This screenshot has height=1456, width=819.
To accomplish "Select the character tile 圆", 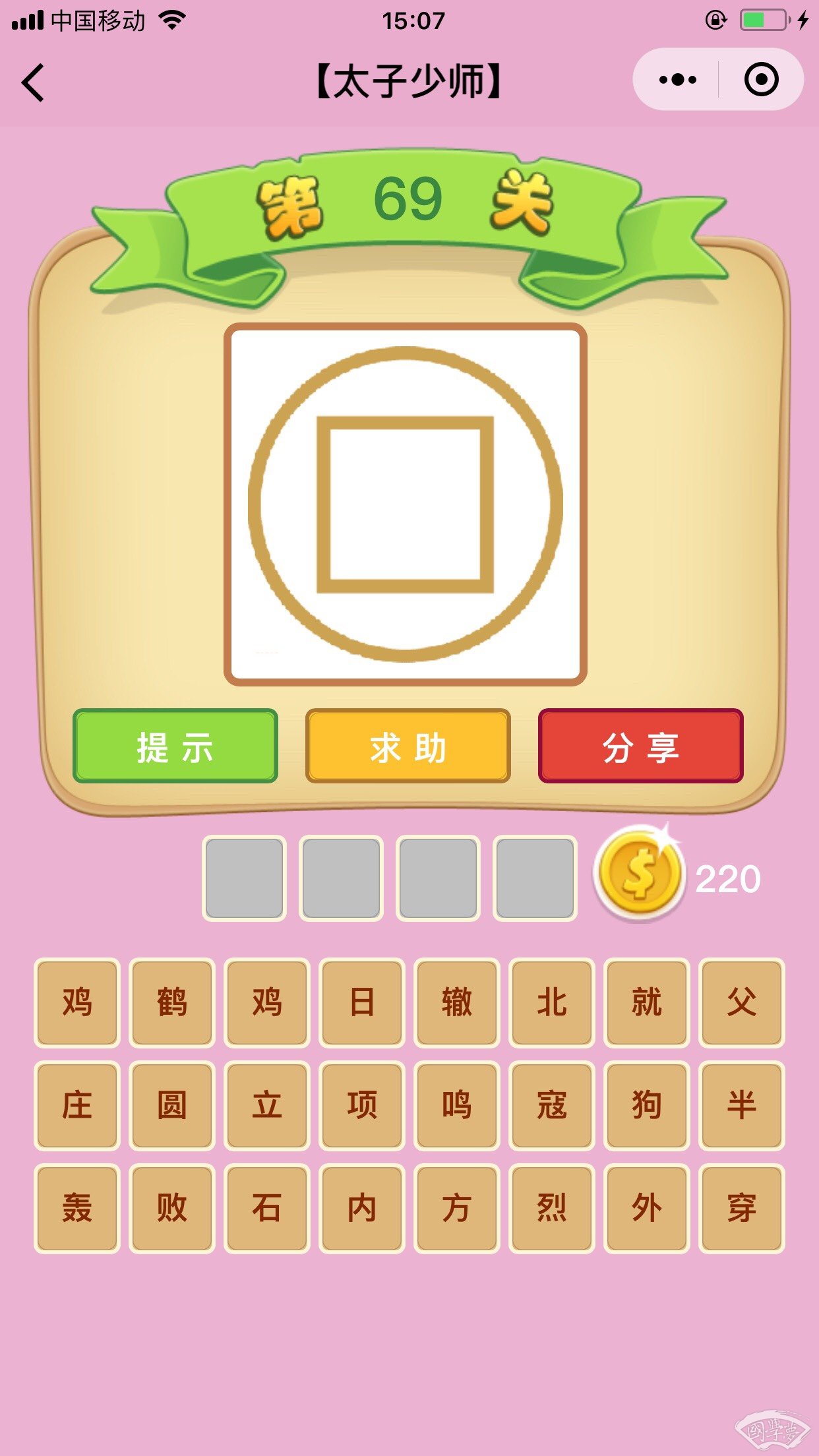I will (x=172, y=1105).
